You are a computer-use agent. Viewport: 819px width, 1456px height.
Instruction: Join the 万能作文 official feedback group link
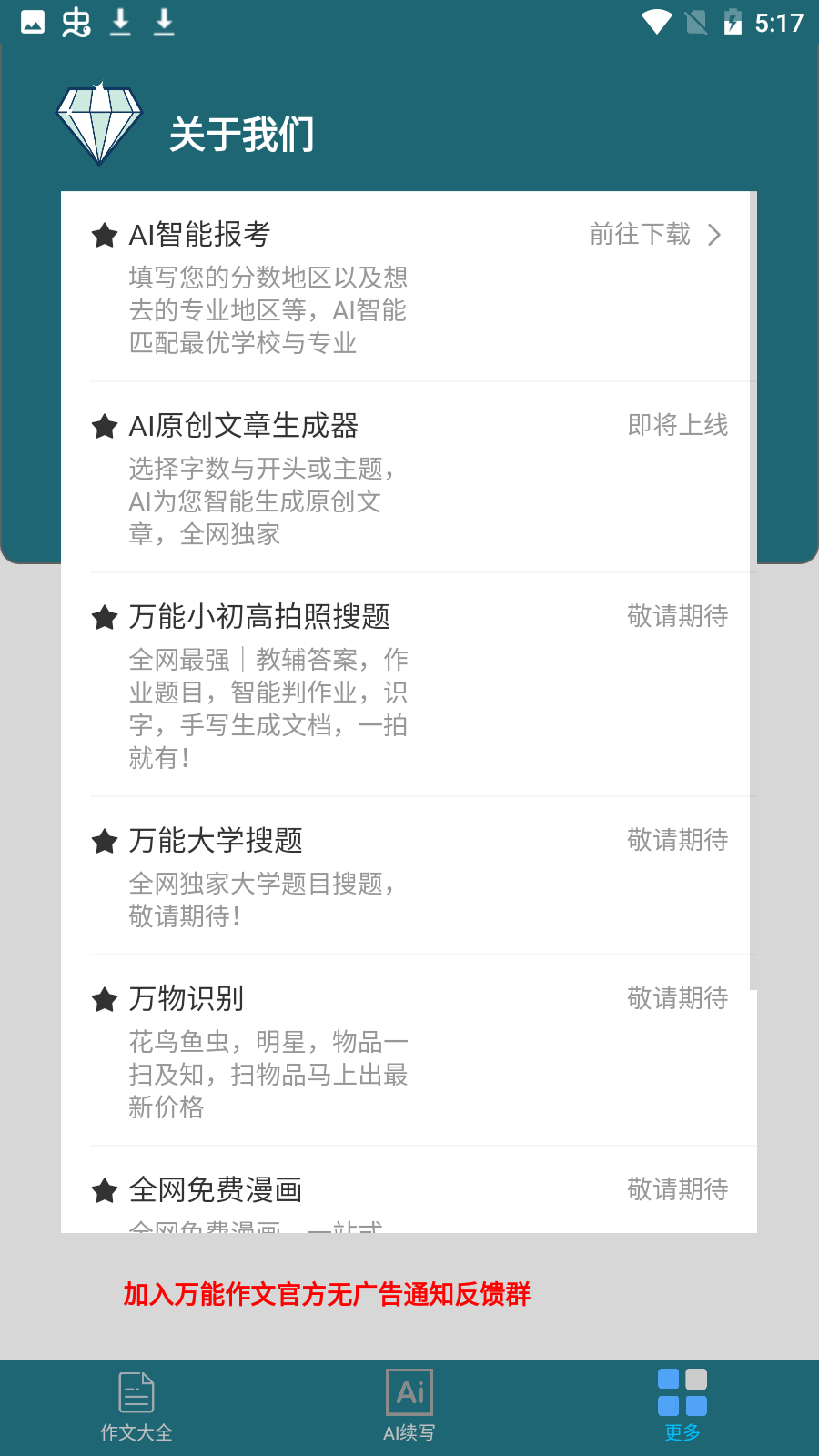[327, 1294]
